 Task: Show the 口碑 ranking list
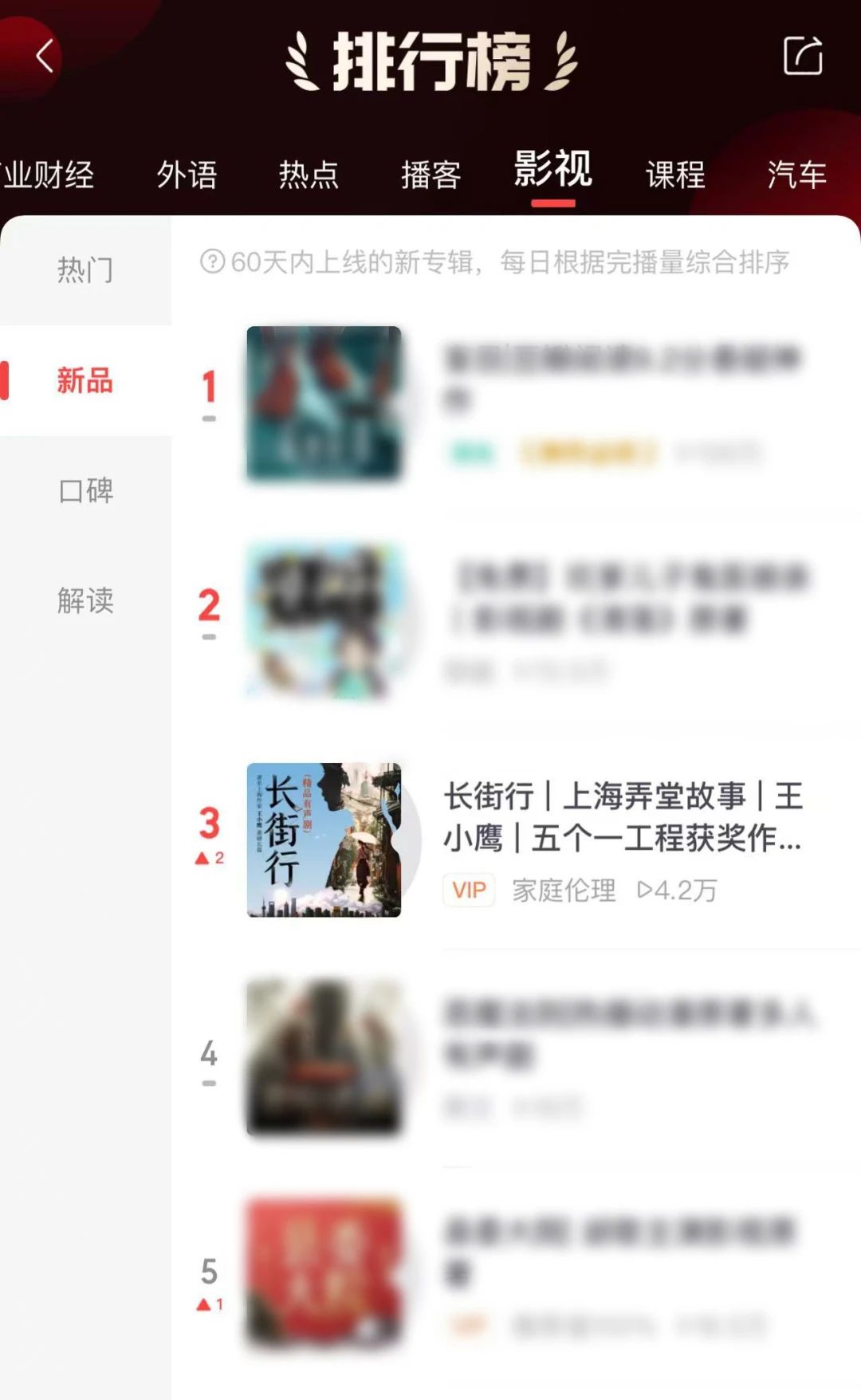tap(85, 490)
